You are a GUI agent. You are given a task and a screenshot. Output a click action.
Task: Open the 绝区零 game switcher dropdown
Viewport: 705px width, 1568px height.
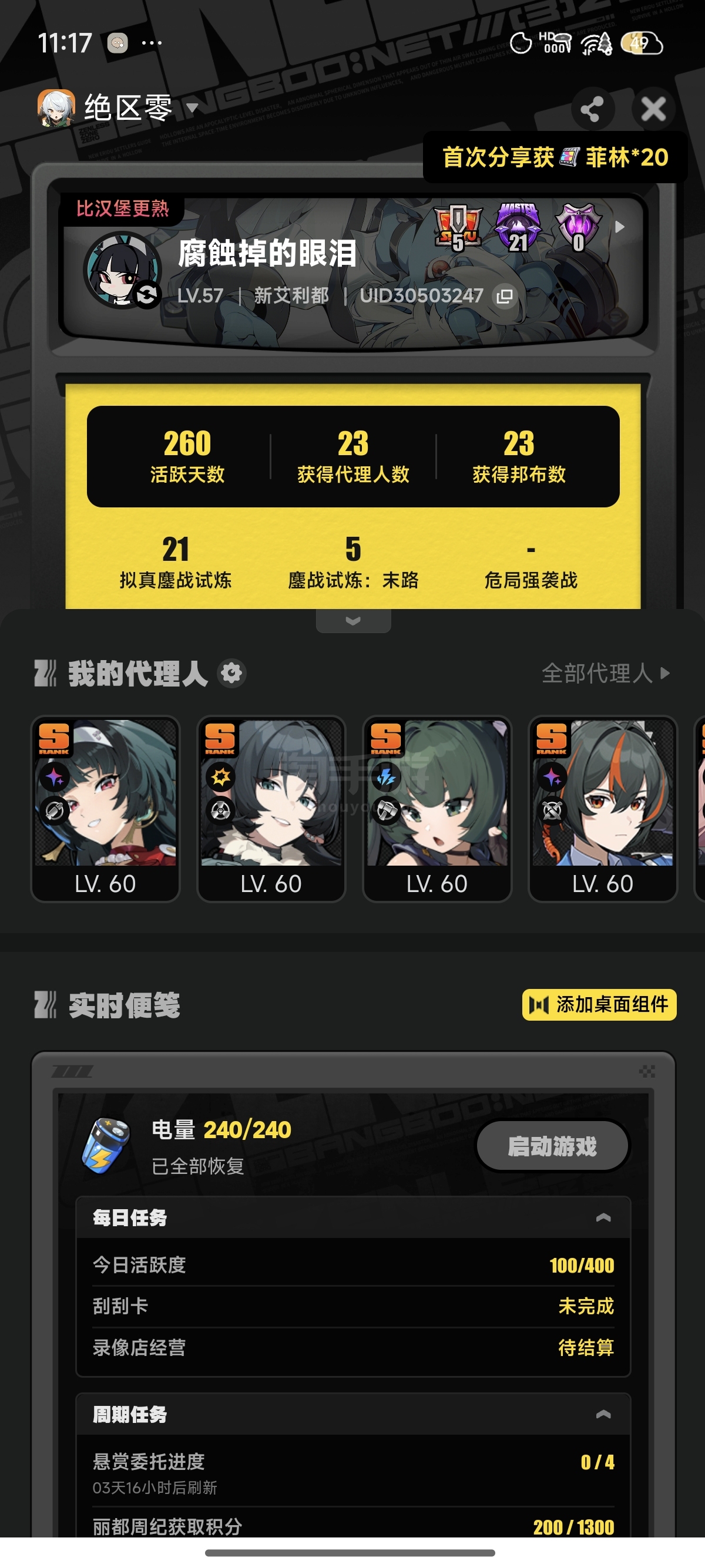tap(192, 108)
